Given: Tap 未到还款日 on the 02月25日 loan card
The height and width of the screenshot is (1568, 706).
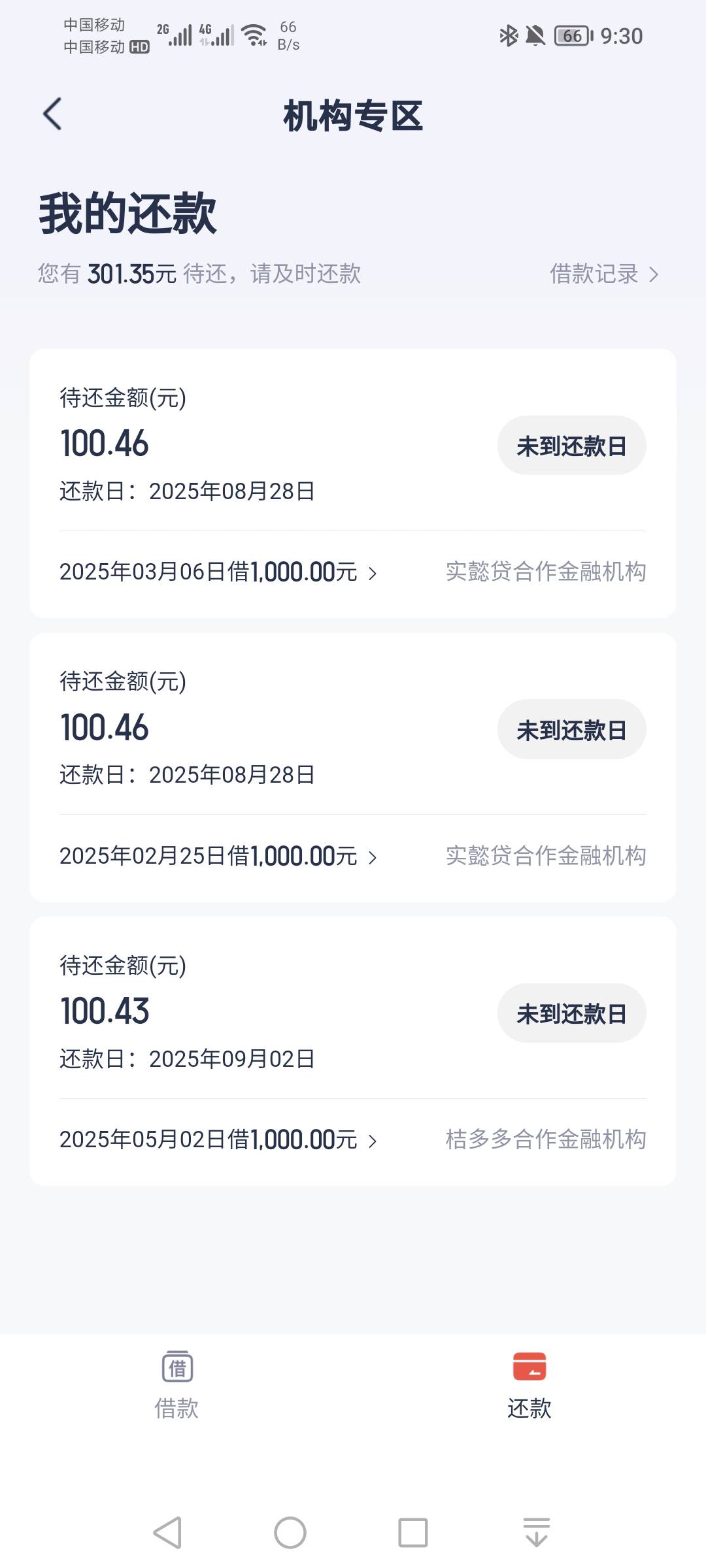Looking at the screenshot, I should coord(571,730).
